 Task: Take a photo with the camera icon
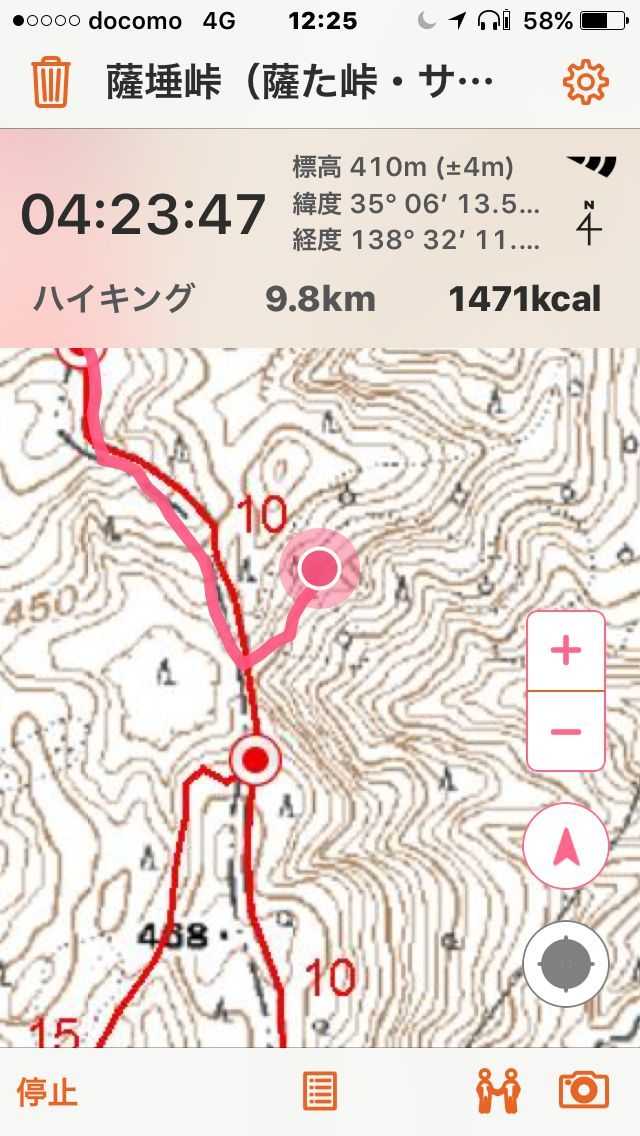click(584, 1090)
